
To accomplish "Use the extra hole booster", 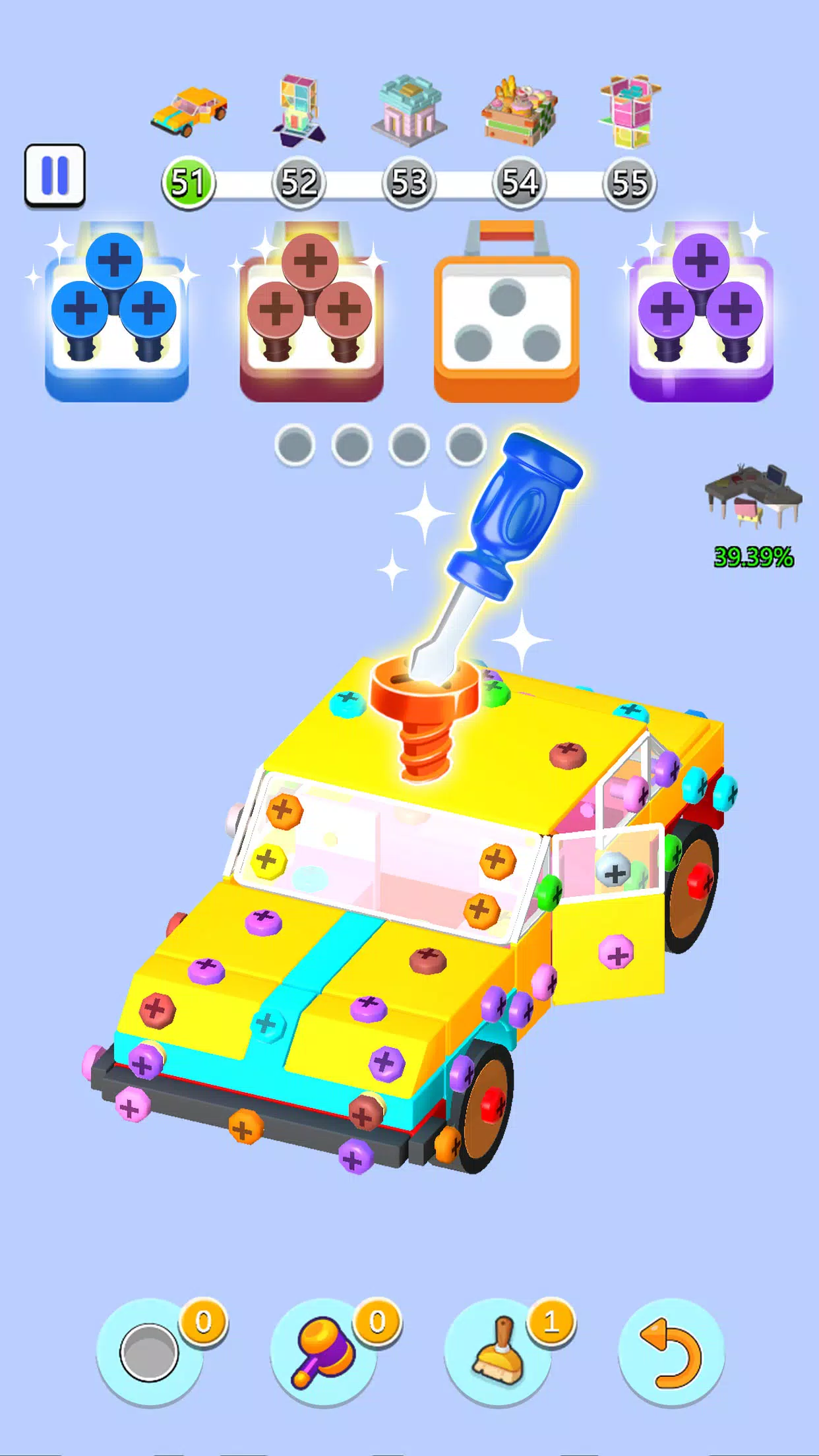I will point(150,1351).
